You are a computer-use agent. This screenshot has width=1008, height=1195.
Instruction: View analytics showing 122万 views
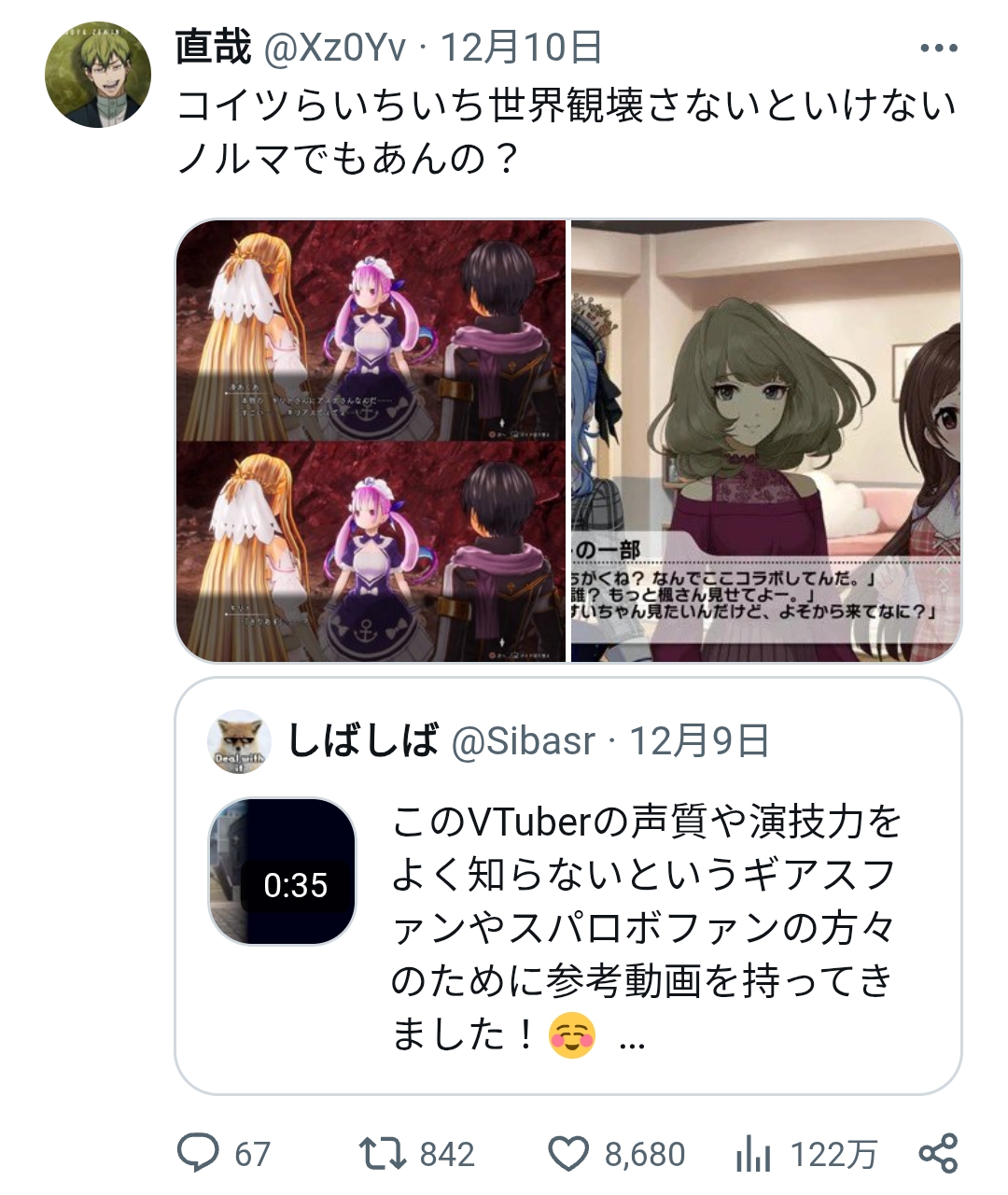[753, 1155]
